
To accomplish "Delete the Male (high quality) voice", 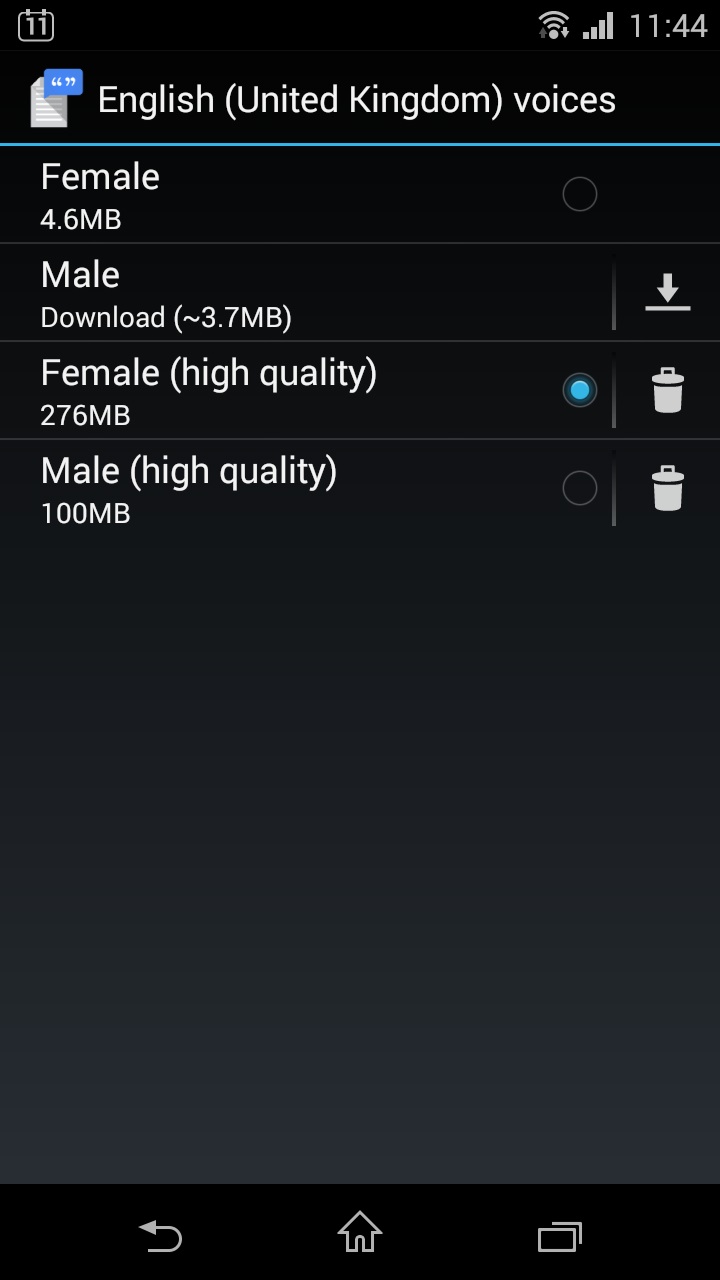I will 668,488.
